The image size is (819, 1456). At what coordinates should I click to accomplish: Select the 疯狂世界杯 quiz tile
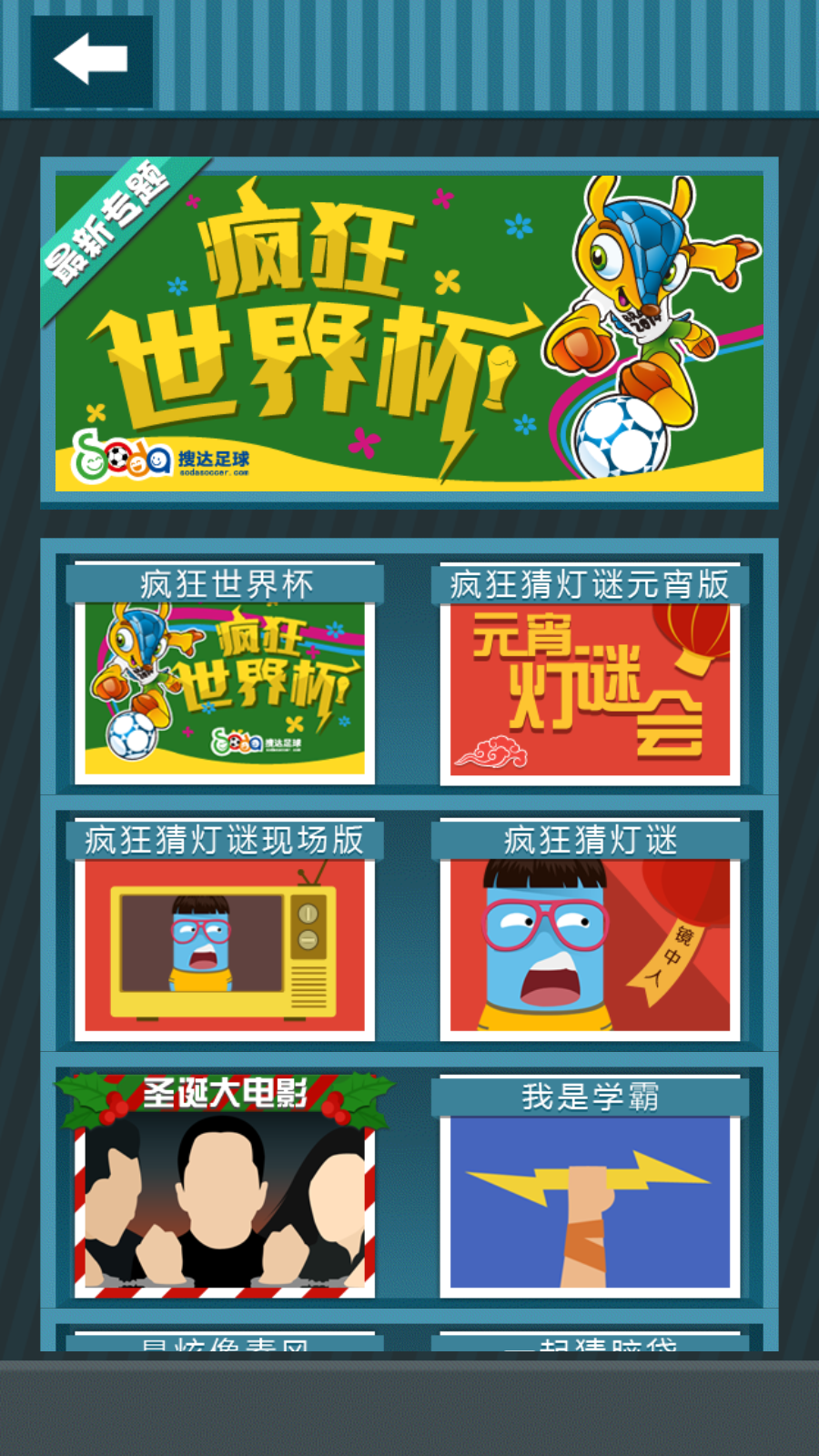pyautogui.click(x=225, y=673)
